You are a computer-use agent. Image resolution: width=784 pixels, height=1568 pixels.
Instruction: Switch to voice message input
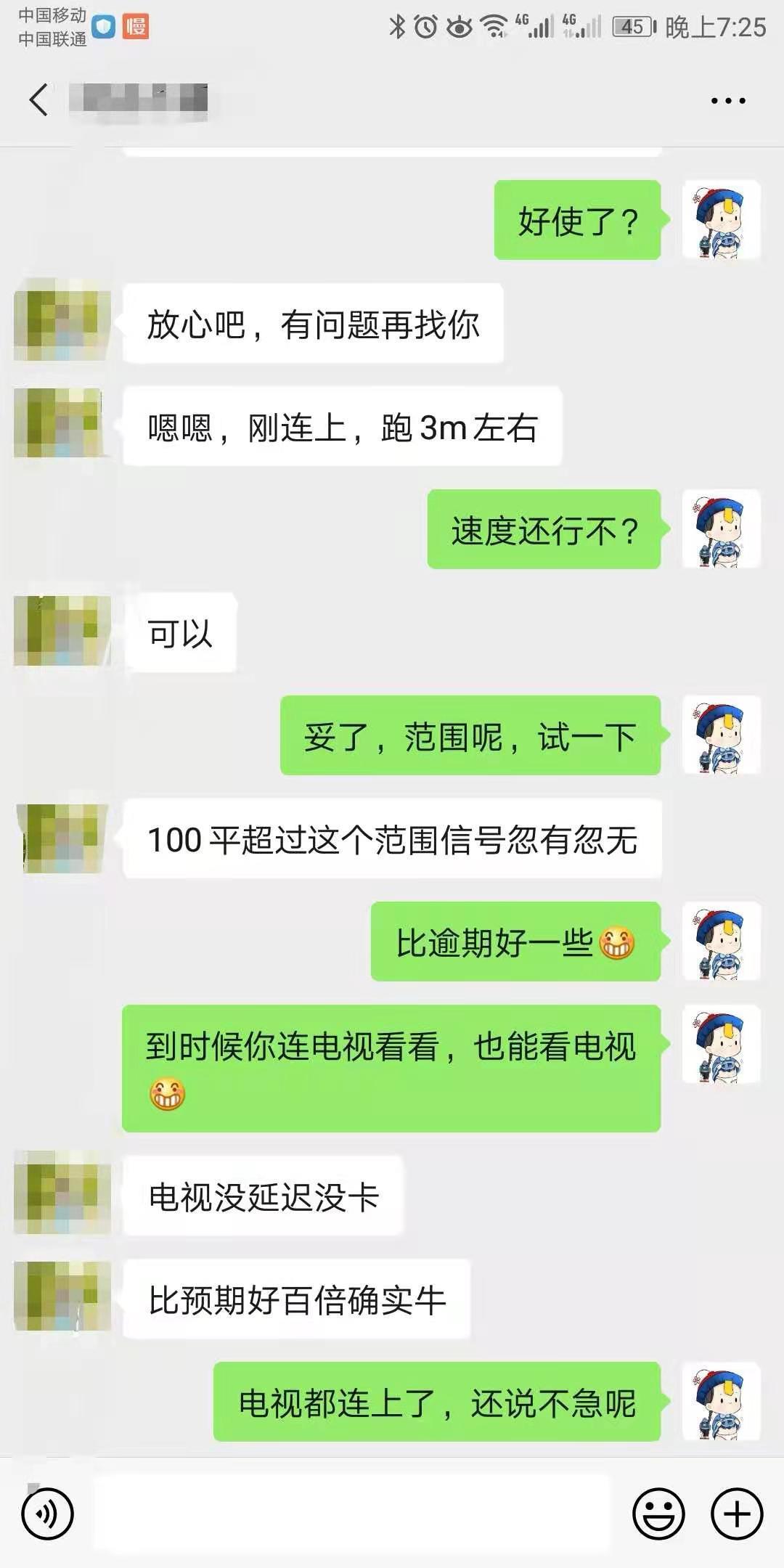coord(47,1514)
